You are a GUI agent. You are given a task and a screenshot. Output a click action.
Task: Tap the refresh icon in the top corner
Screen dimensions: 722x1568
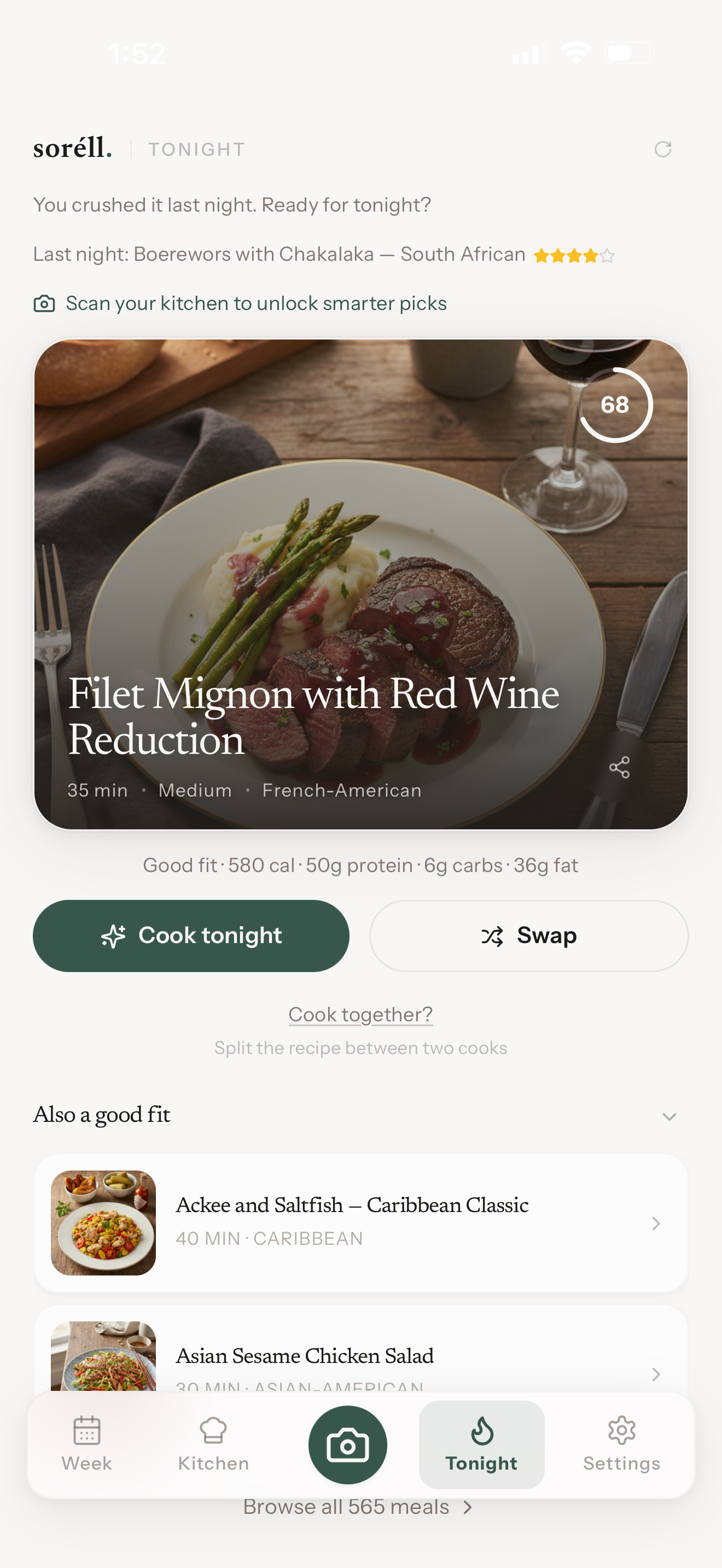tap(663, 149)
